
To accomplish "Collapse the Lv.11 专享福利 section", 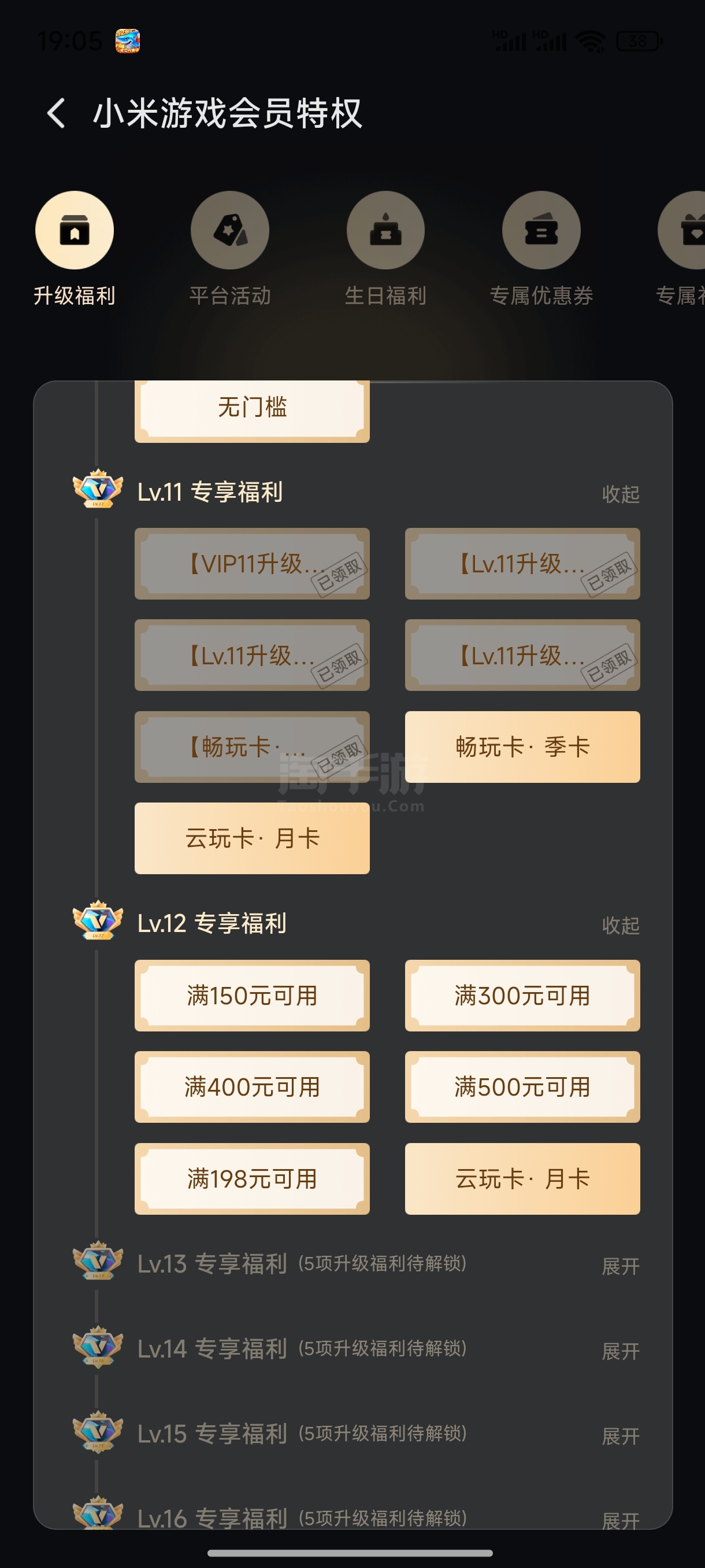I will 621,494.
